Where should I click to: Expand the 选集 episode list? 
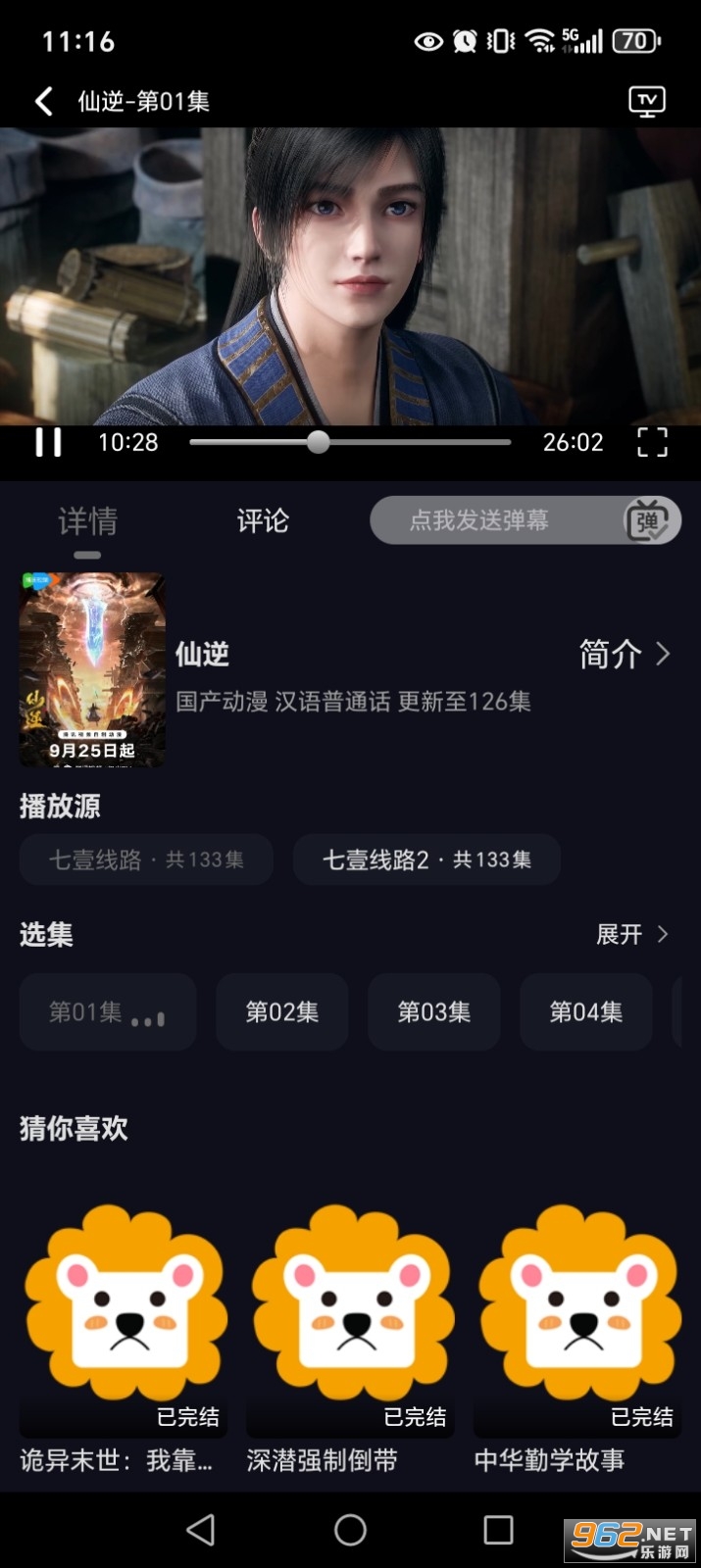point(632,934)
